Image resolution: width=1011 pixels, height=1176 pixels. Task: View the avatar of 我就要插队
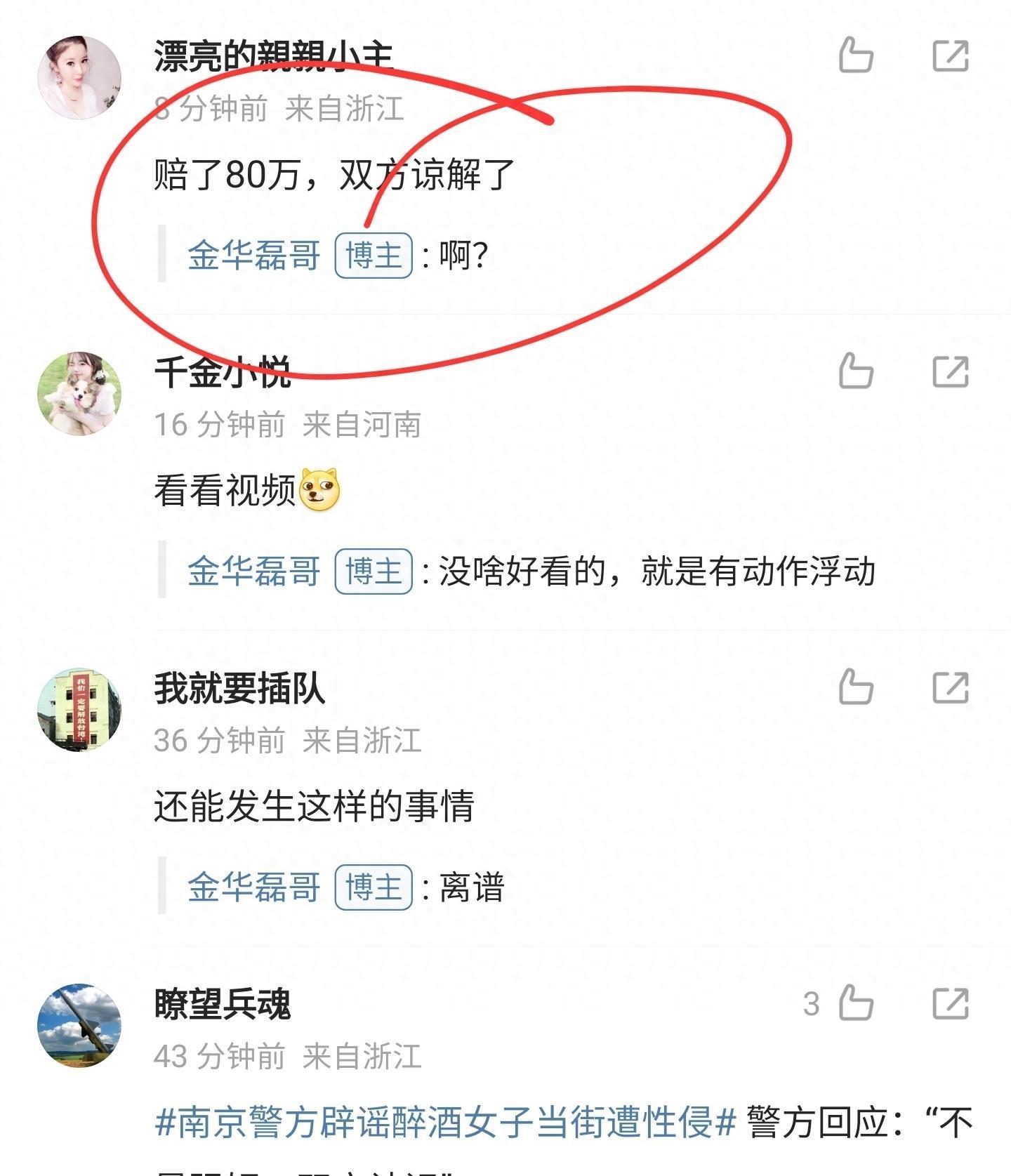tap(79, 710)
